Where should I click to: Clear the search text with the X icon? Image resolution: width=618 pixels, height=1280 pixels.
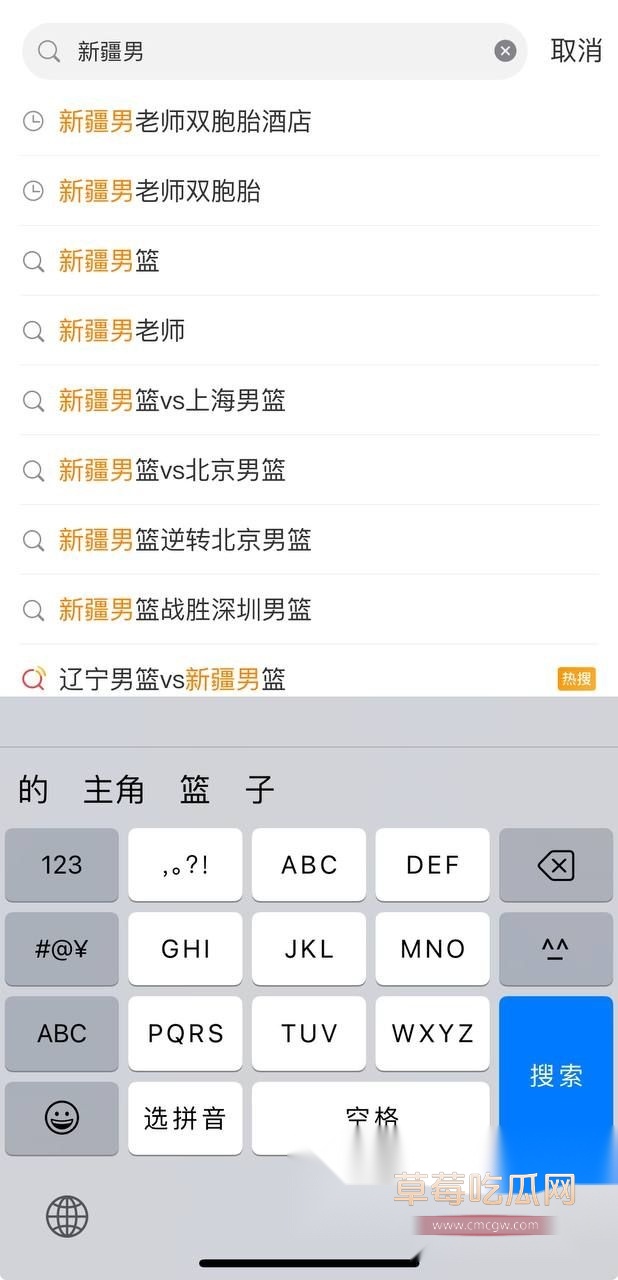point(506,51)
